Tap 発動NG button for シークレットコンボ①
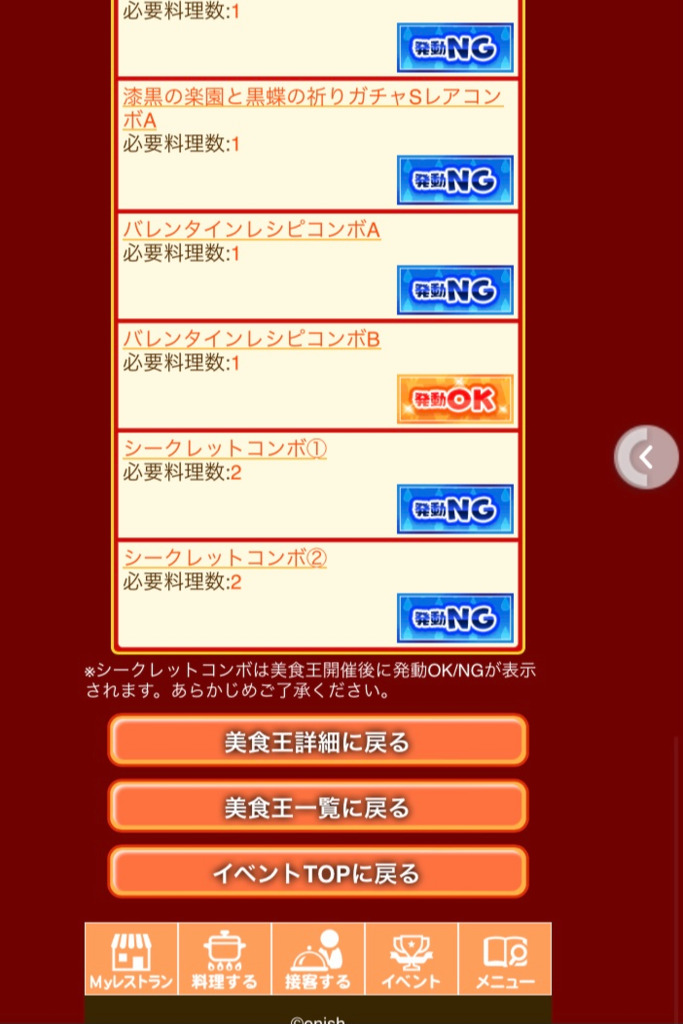This screenshot has height=1024, width=683. tap(455, 509)
